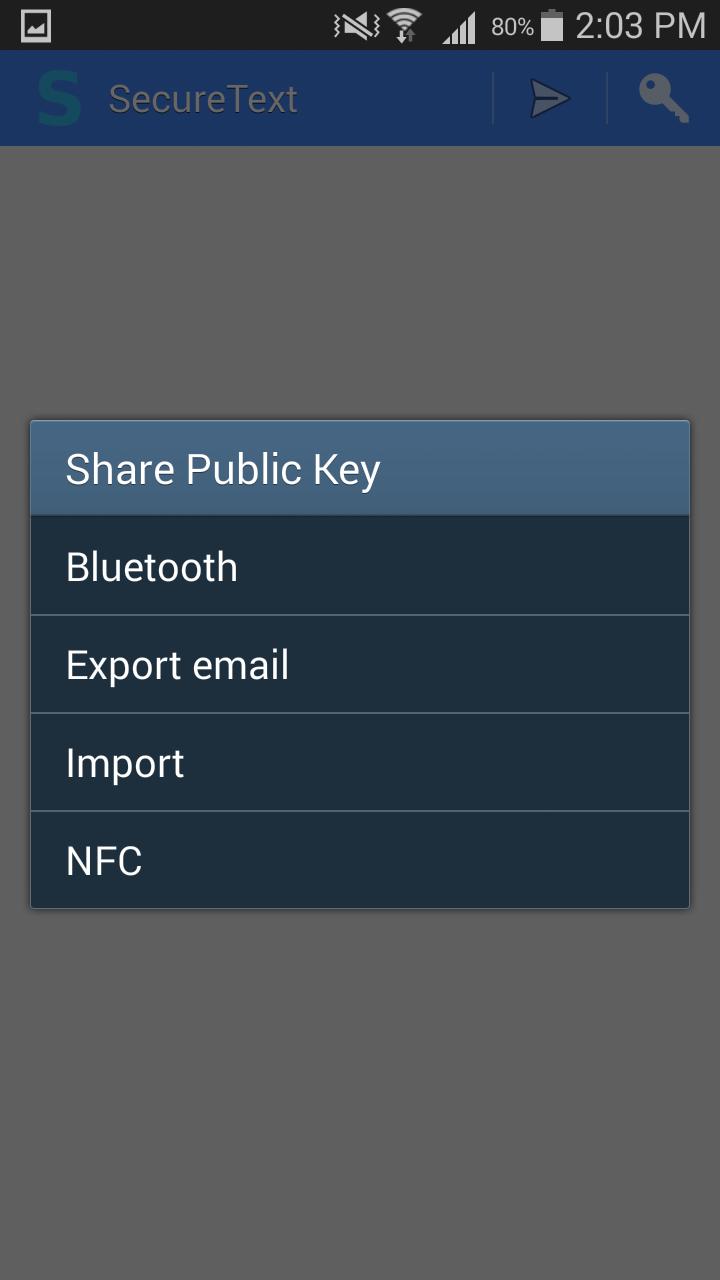Open the Import option
Image resolution: width=720 pixels, height=1280 pixels.
(x=360, y=763)
